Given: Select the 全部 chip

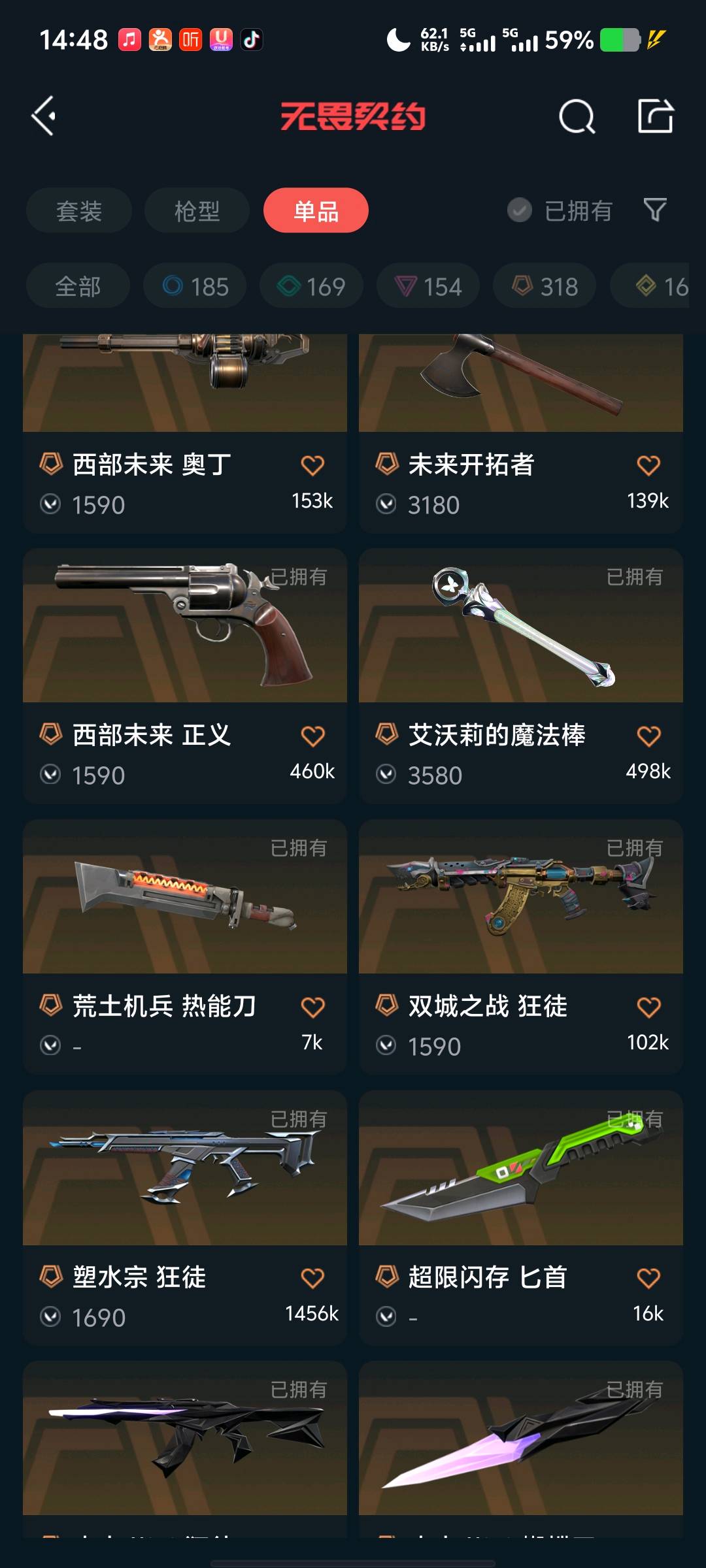Looking at the screenshot, I should (78, 286).
